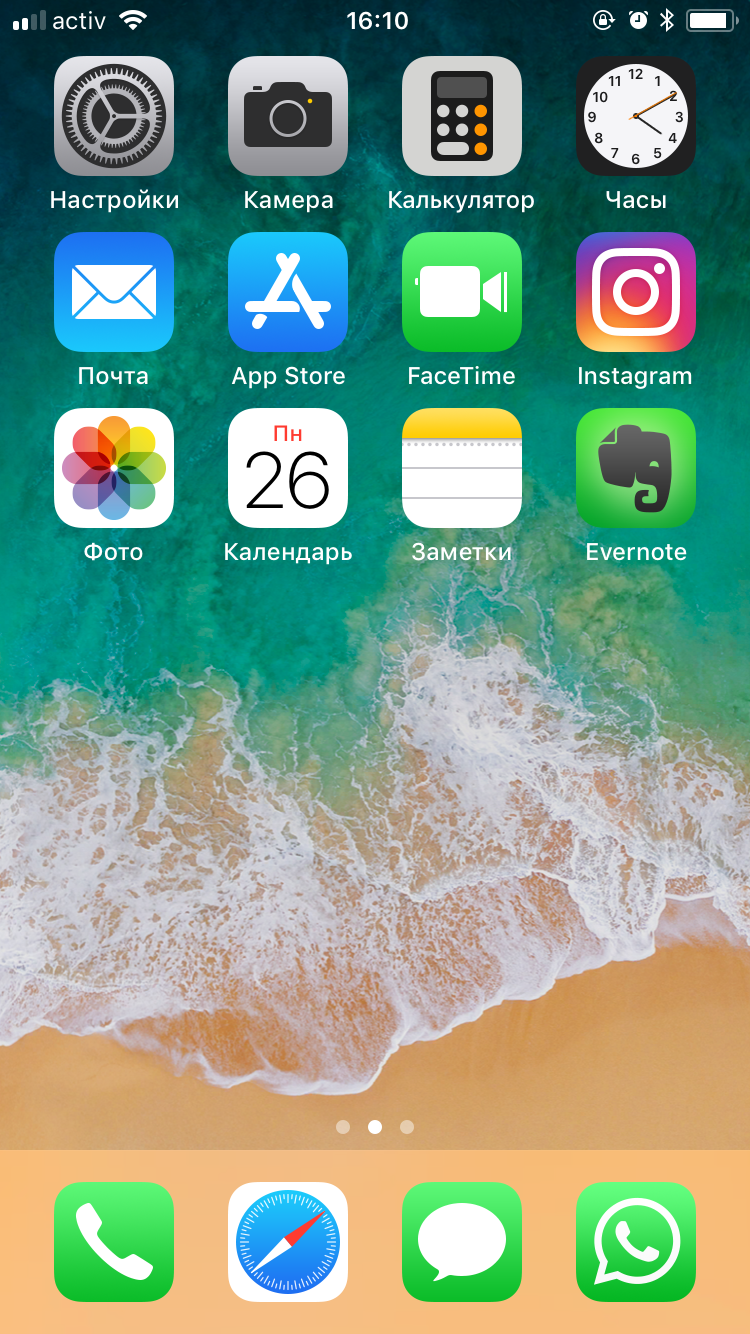Image resolution: width=750 pixels, height=1334 pixels.
Task: Launch the Safari browser
Action: coord(288,1242)
